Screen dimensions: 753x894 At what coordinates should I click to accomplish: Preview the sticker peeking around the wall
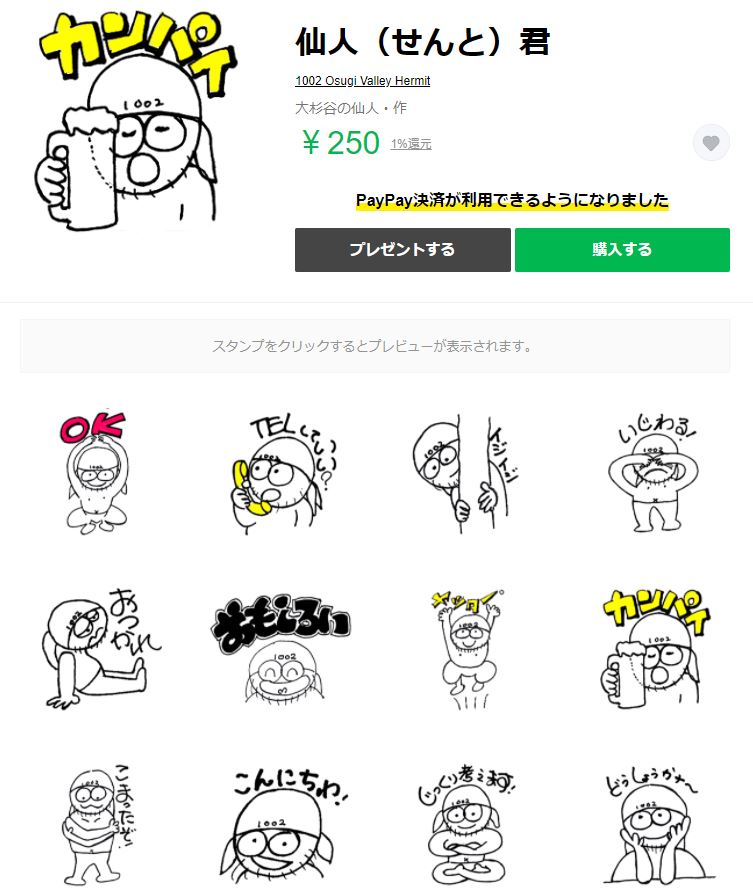point(468,471)
